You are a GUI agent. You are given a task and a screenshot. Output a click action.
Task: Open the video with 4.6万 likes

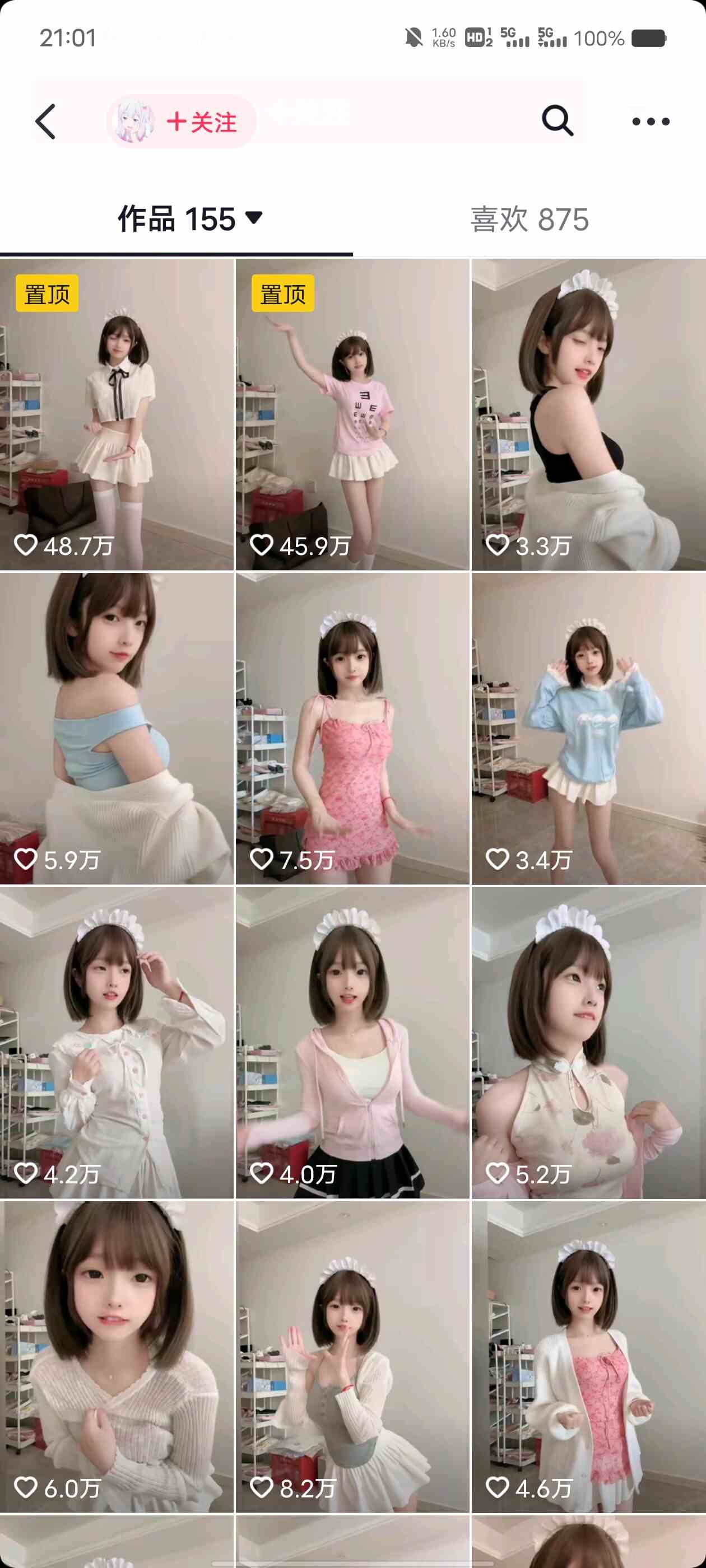point(588,1356)
